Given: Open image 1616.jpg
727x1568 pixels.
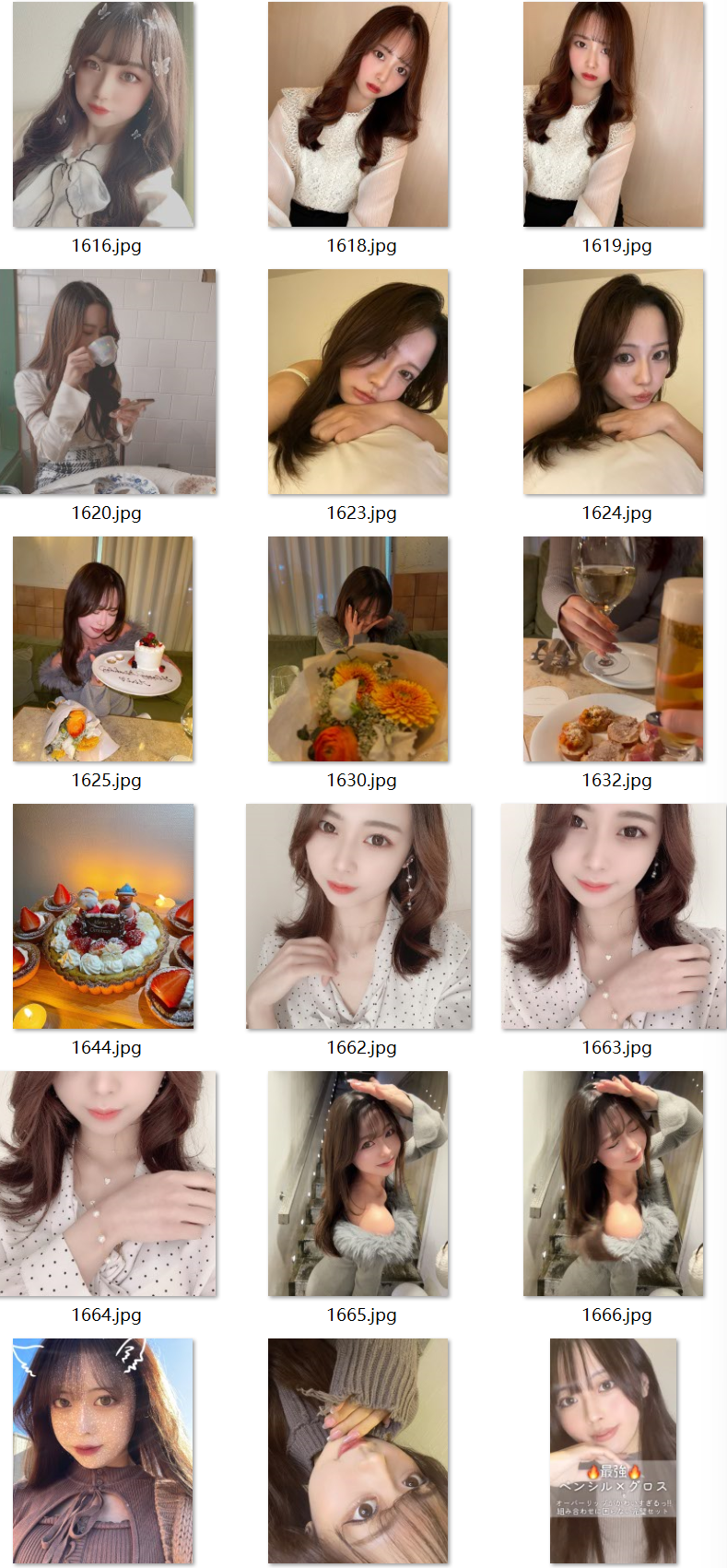Looking at the screenshot, I should [103, 114].
